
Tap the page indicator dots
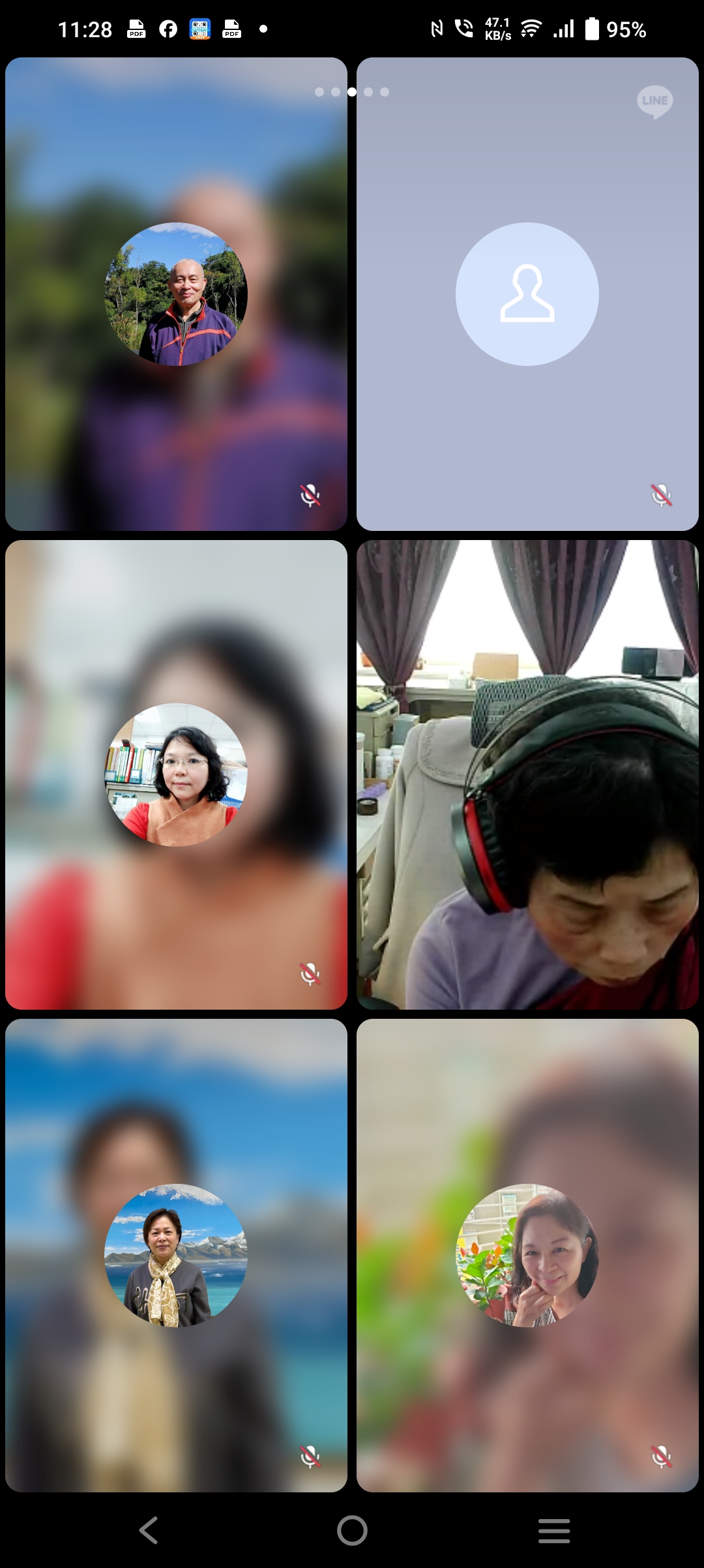[352, 92]
